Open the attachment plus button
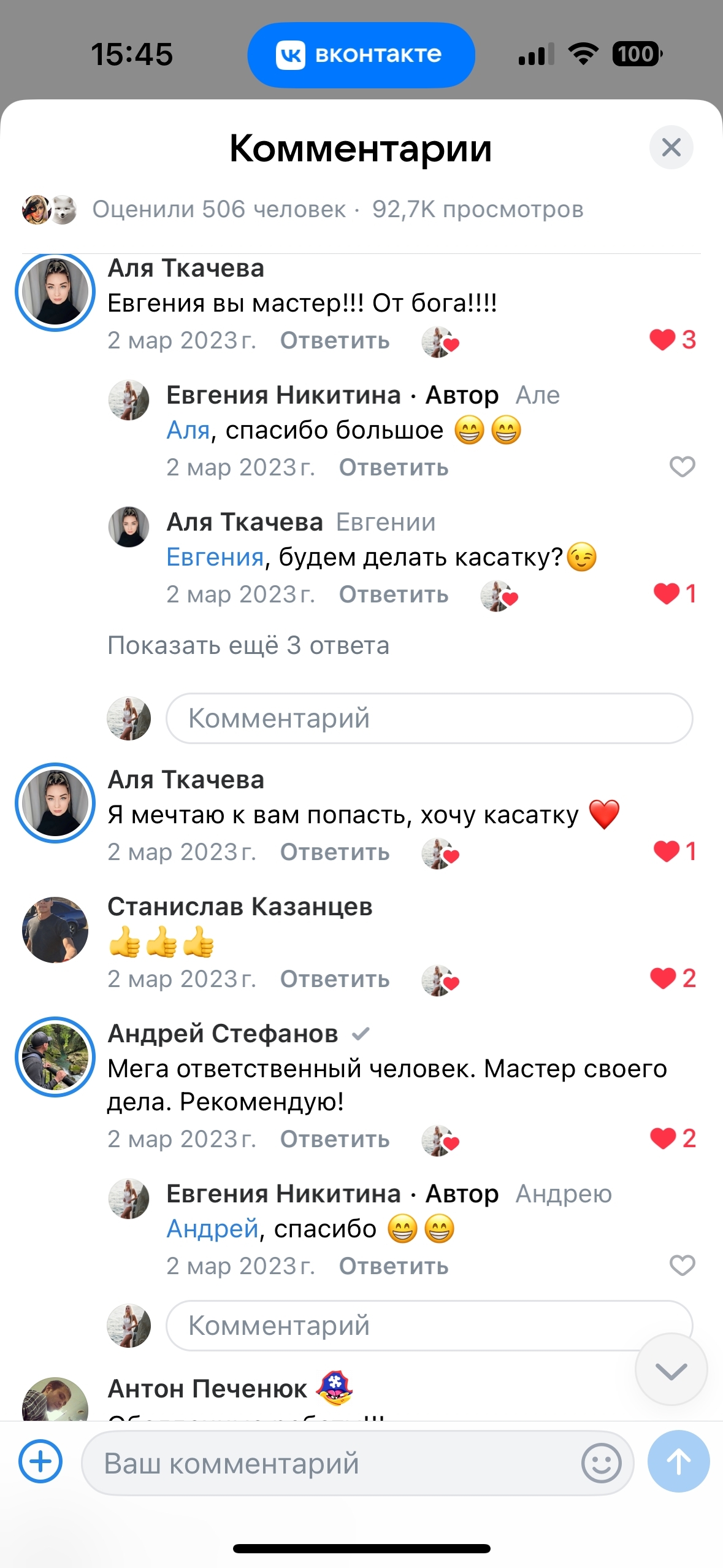 [40, 1461]
